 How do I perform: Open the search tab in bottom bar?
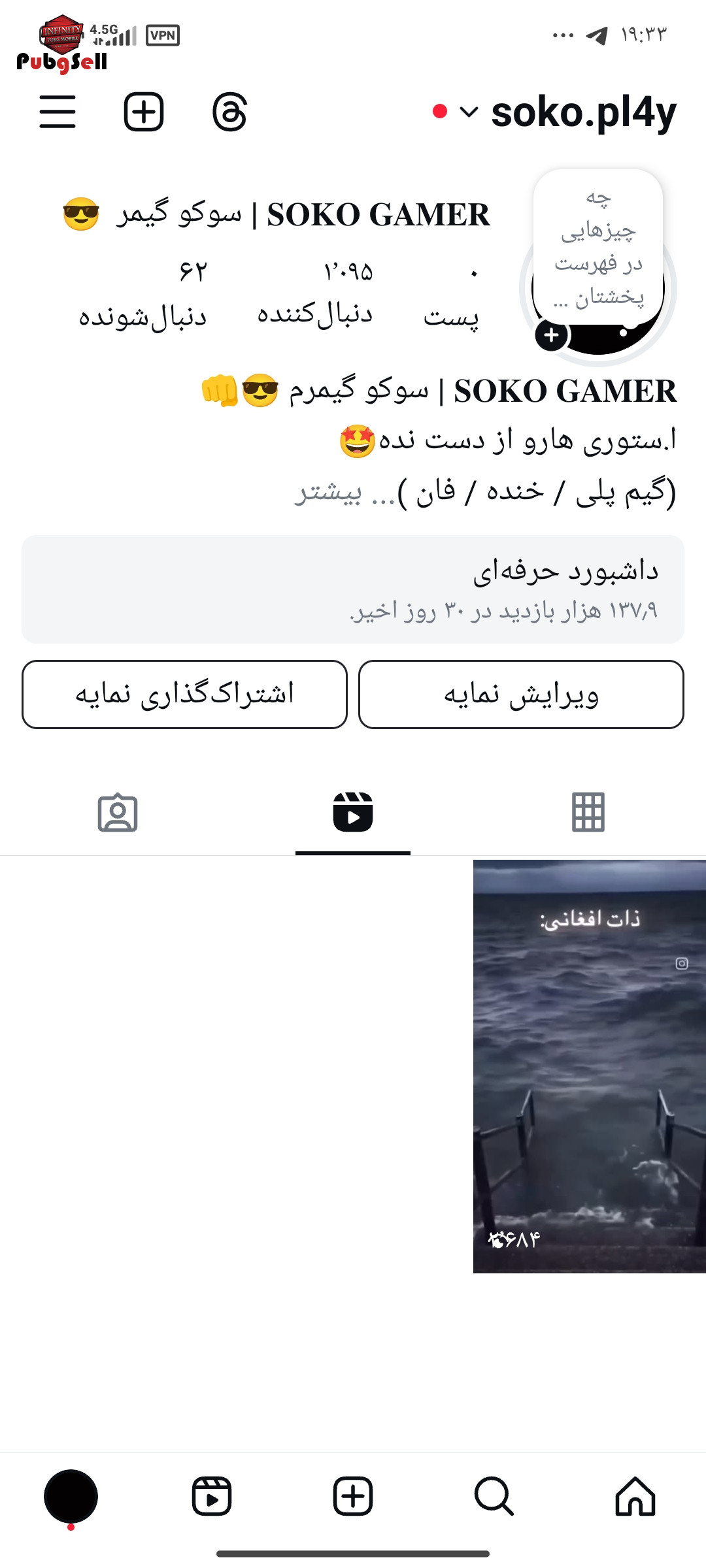click(494, 1496)
